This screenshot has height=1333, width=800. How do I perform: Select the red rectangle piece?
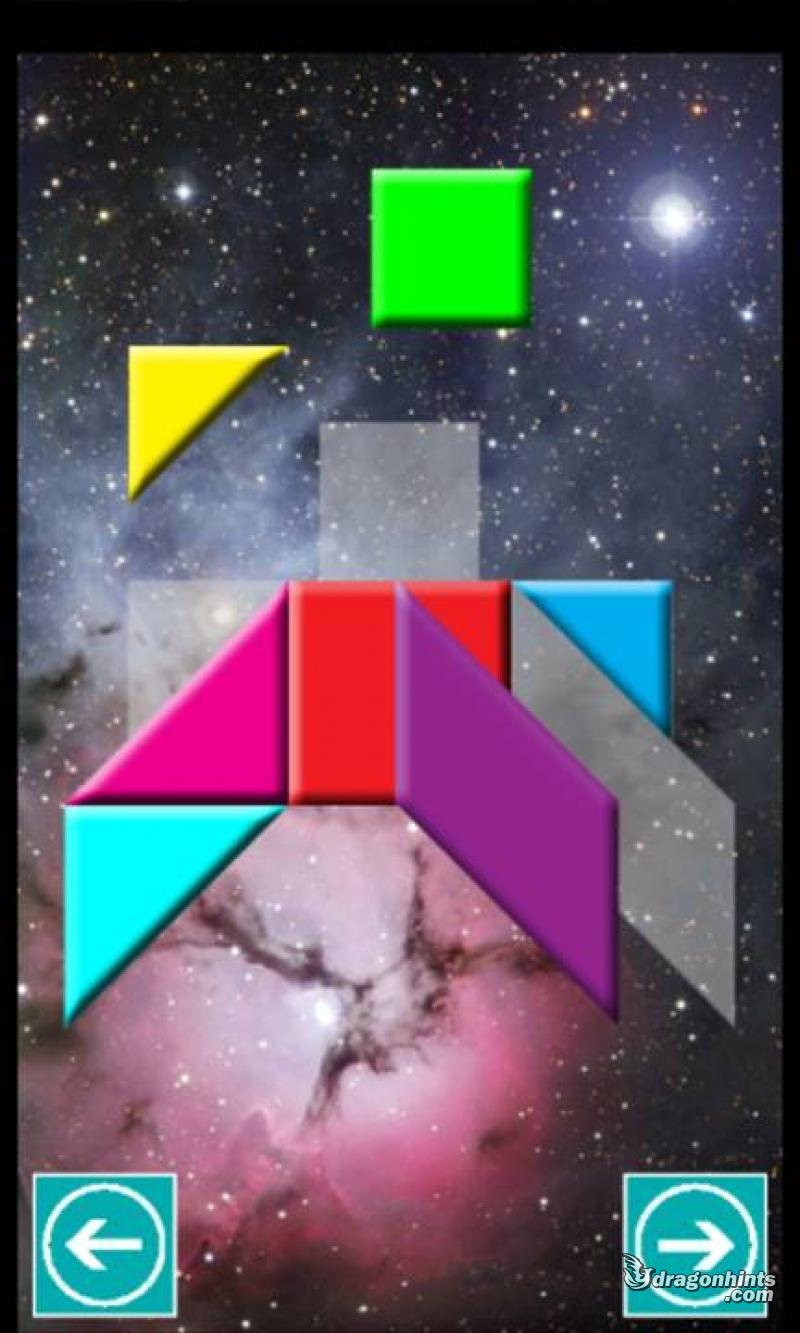pyautogui.click(x=343, y=694)
